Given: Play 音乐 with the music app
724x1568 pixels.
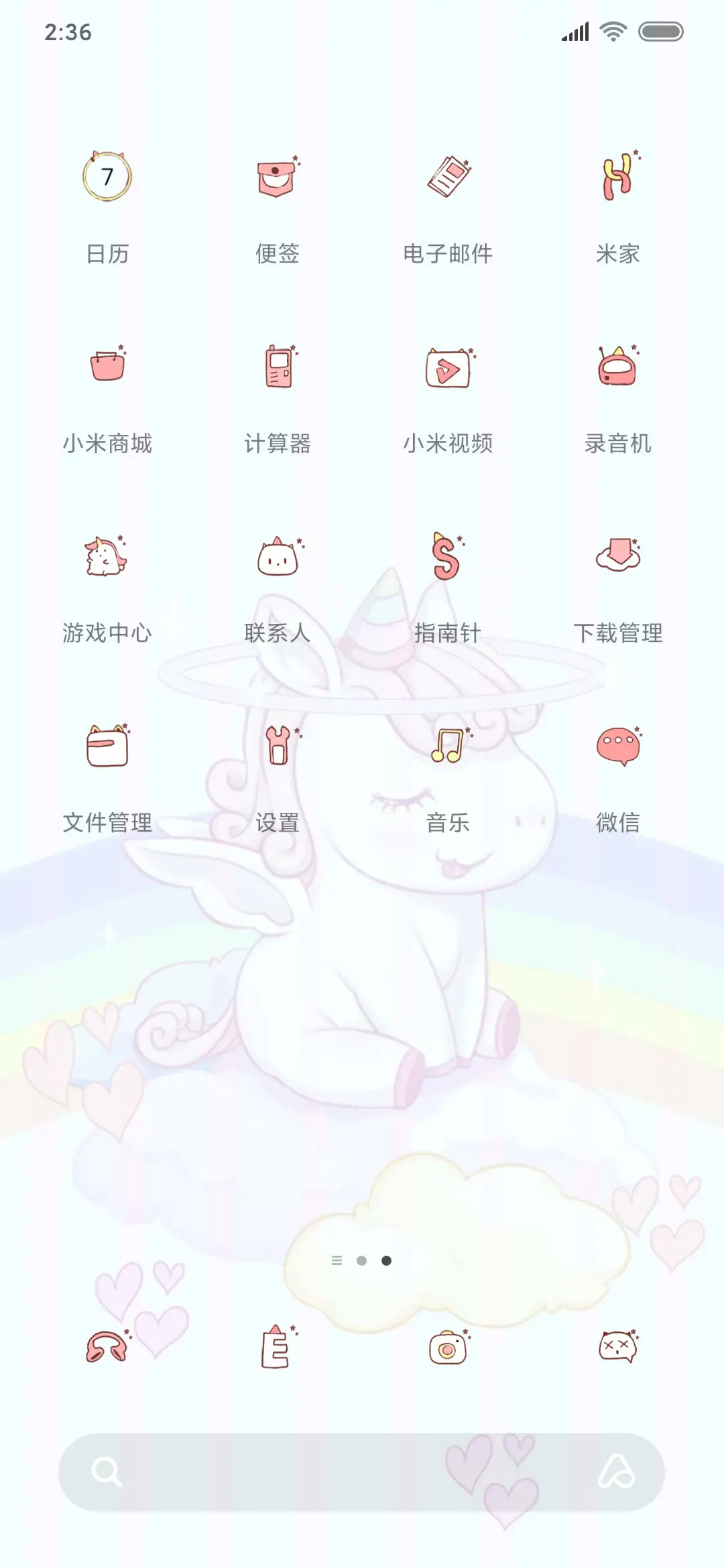Looking at the screenshot, I should pos(448,746).
